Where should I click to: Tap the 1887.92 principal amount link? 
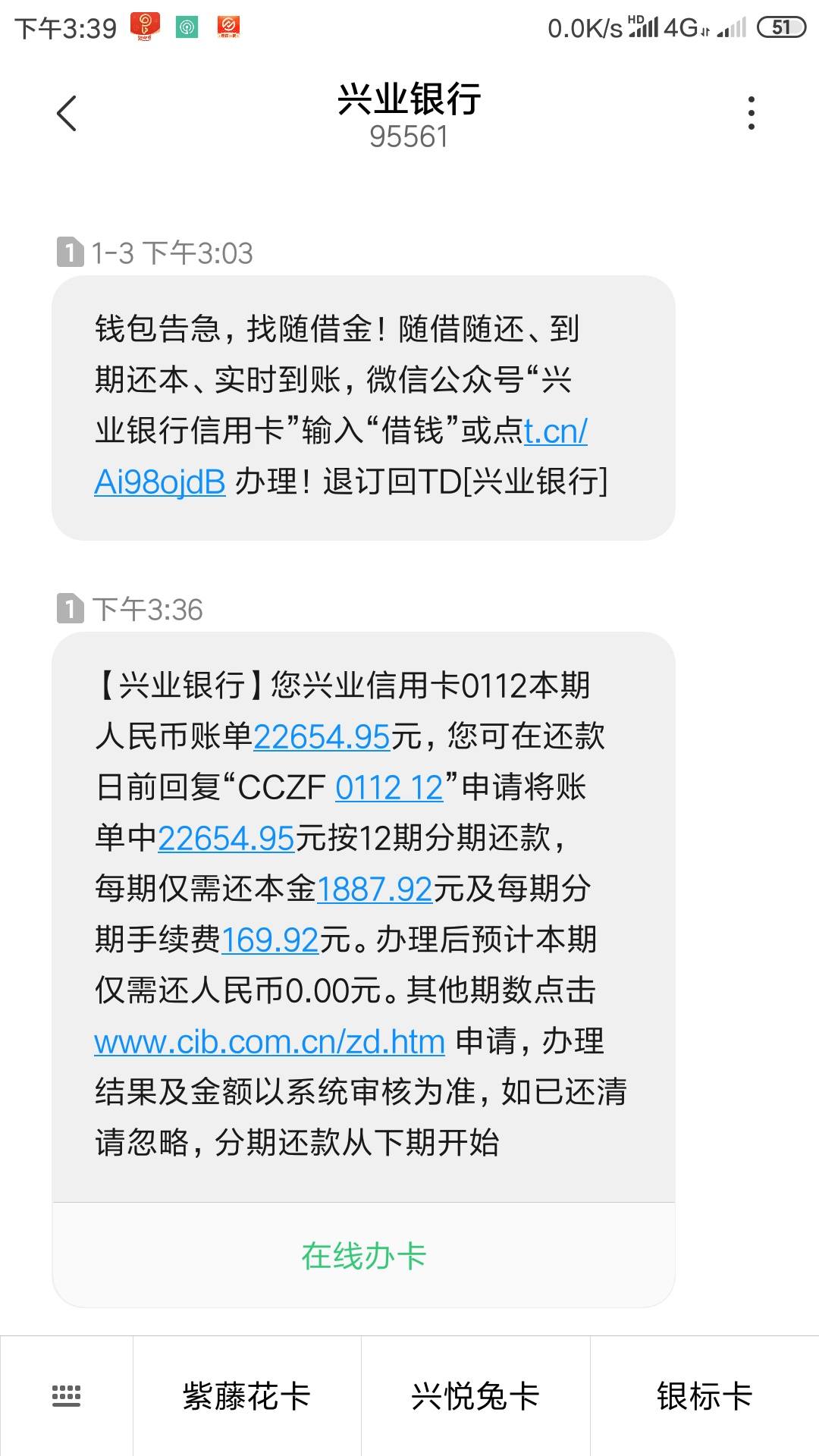[x=375, y=889]
